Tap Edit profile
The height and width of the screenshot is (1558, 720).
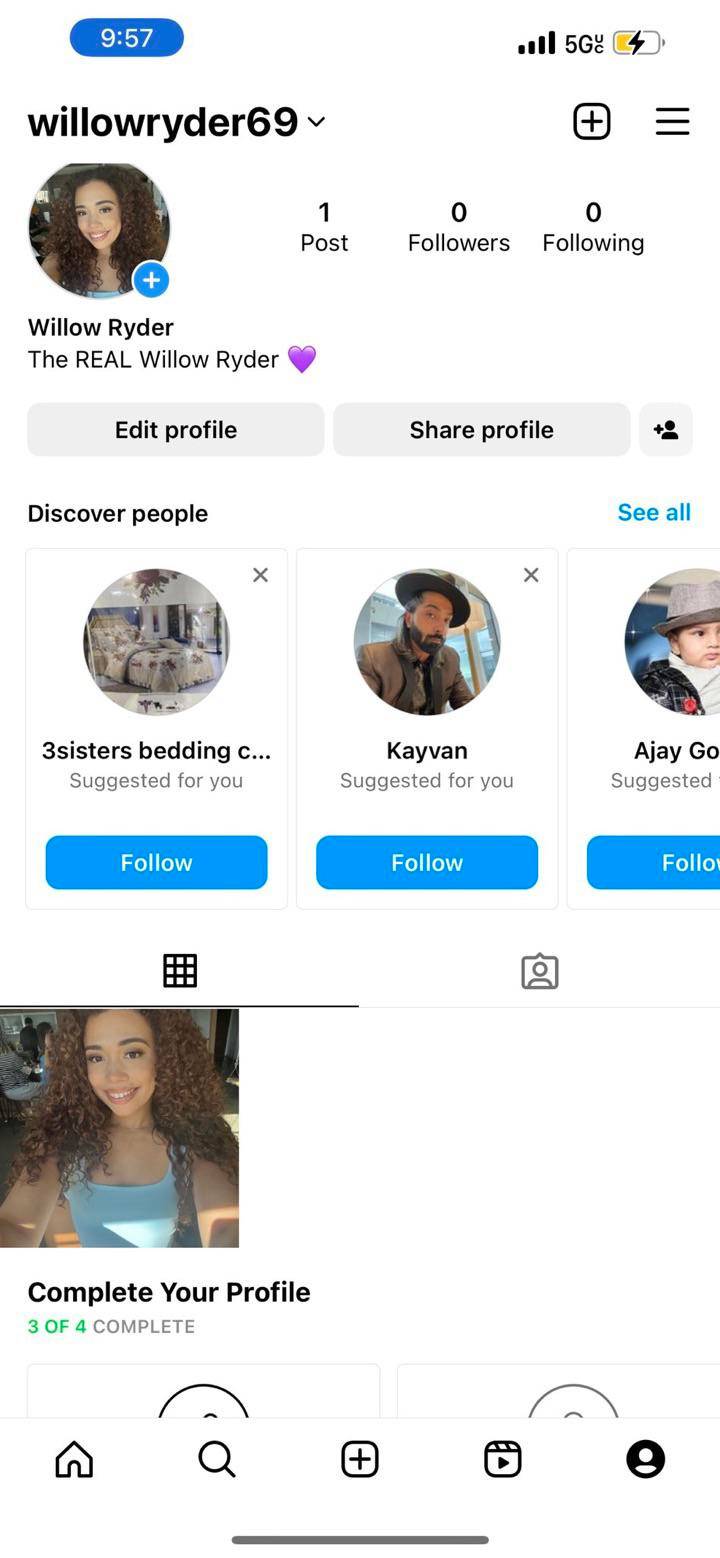pyautogui.click(x=176, y=430)
